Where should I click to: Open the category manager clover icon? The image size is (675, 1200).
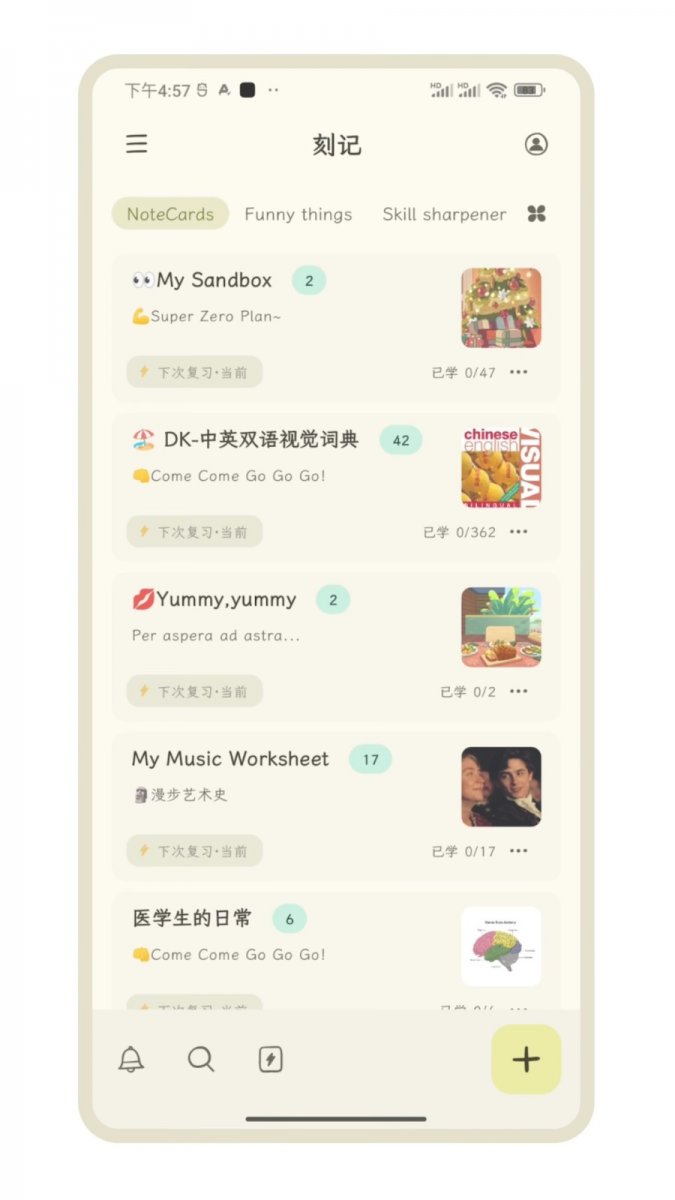tap(537, 214)
